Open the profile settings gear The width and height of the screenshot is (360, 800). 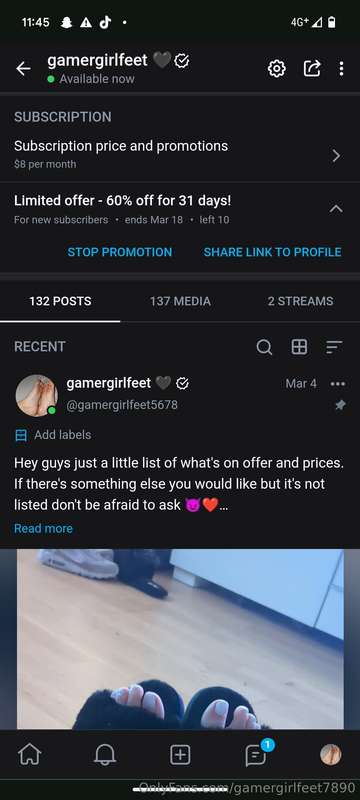click(x=277, y=68)
